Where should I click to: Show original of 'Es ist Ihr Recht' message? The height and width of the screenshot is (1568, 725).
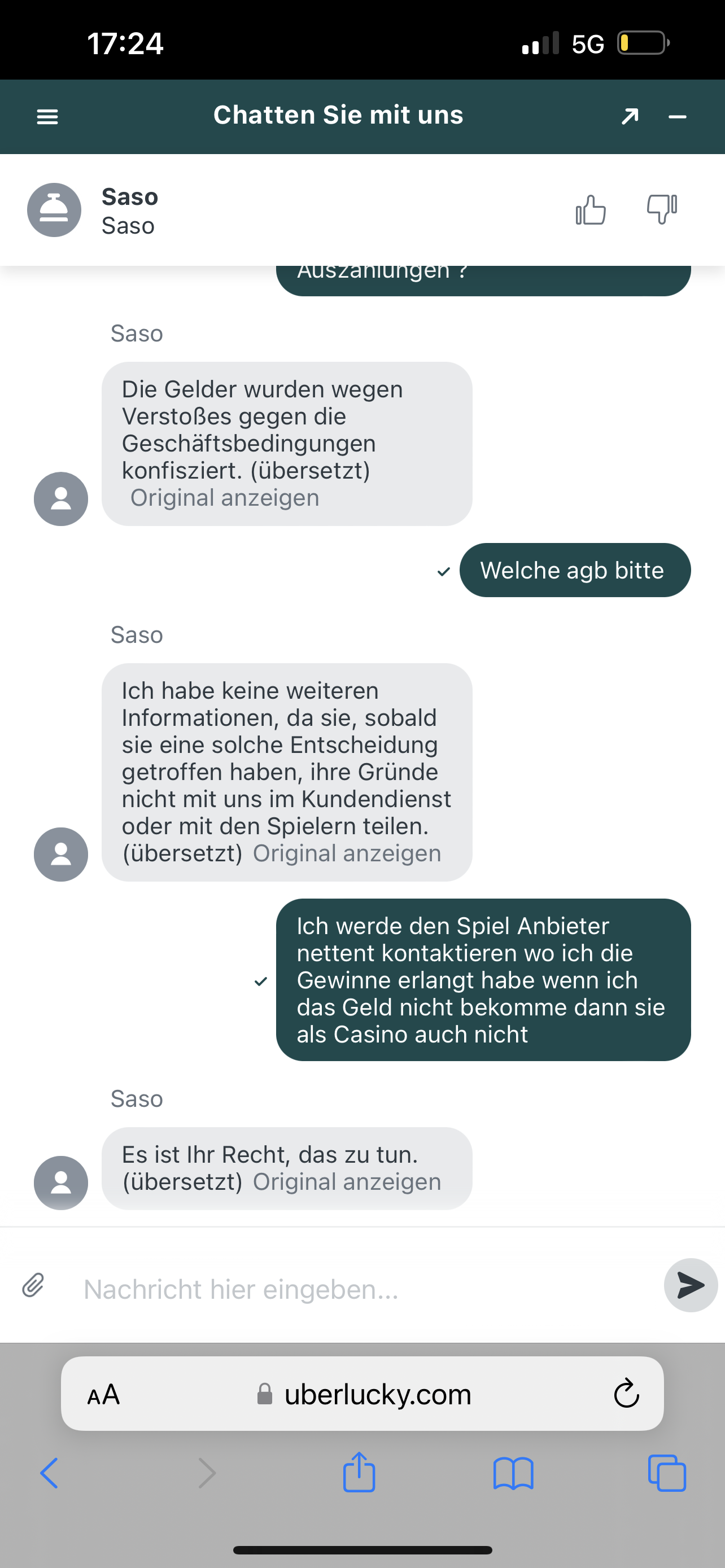346,1181
